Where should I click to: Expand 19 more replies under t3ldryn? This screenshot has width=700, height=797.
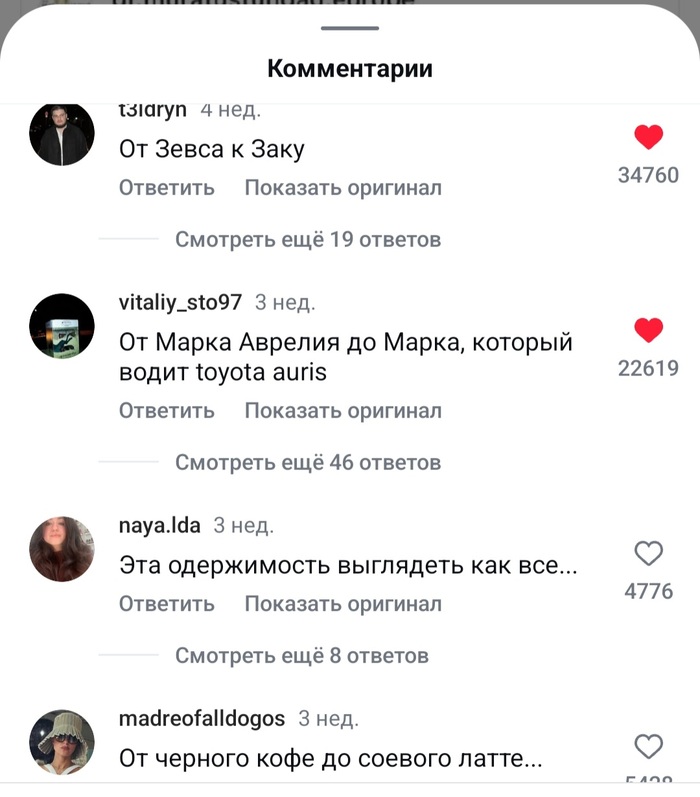click(308, 240)
